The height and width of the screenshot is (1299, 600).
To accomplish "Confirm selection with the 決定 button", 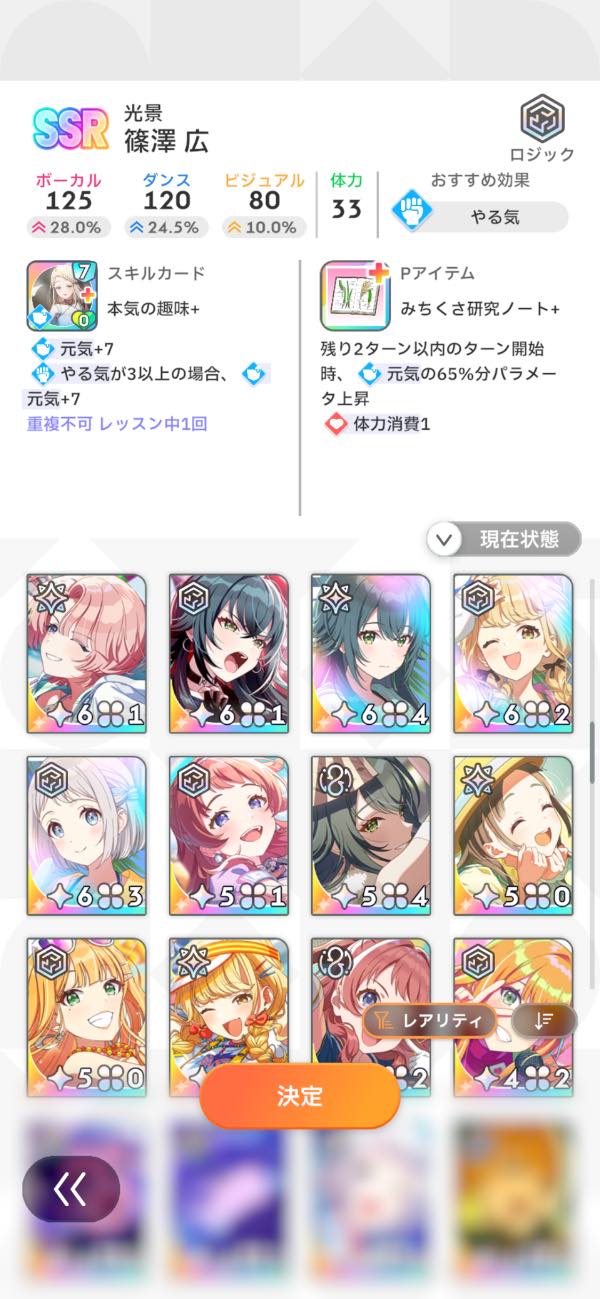I will coord(300,1095).
